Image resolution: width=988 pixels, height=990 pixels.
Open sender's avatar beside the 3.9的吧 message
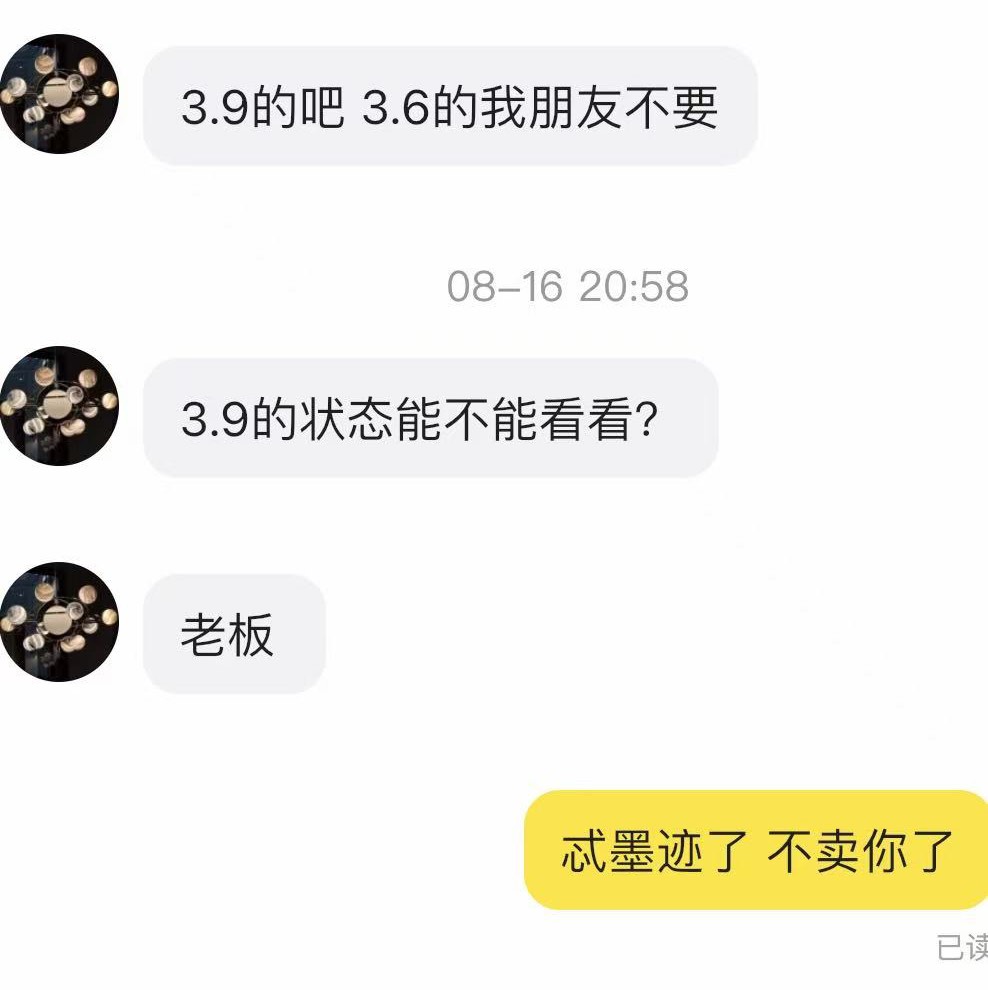(58, 95)
